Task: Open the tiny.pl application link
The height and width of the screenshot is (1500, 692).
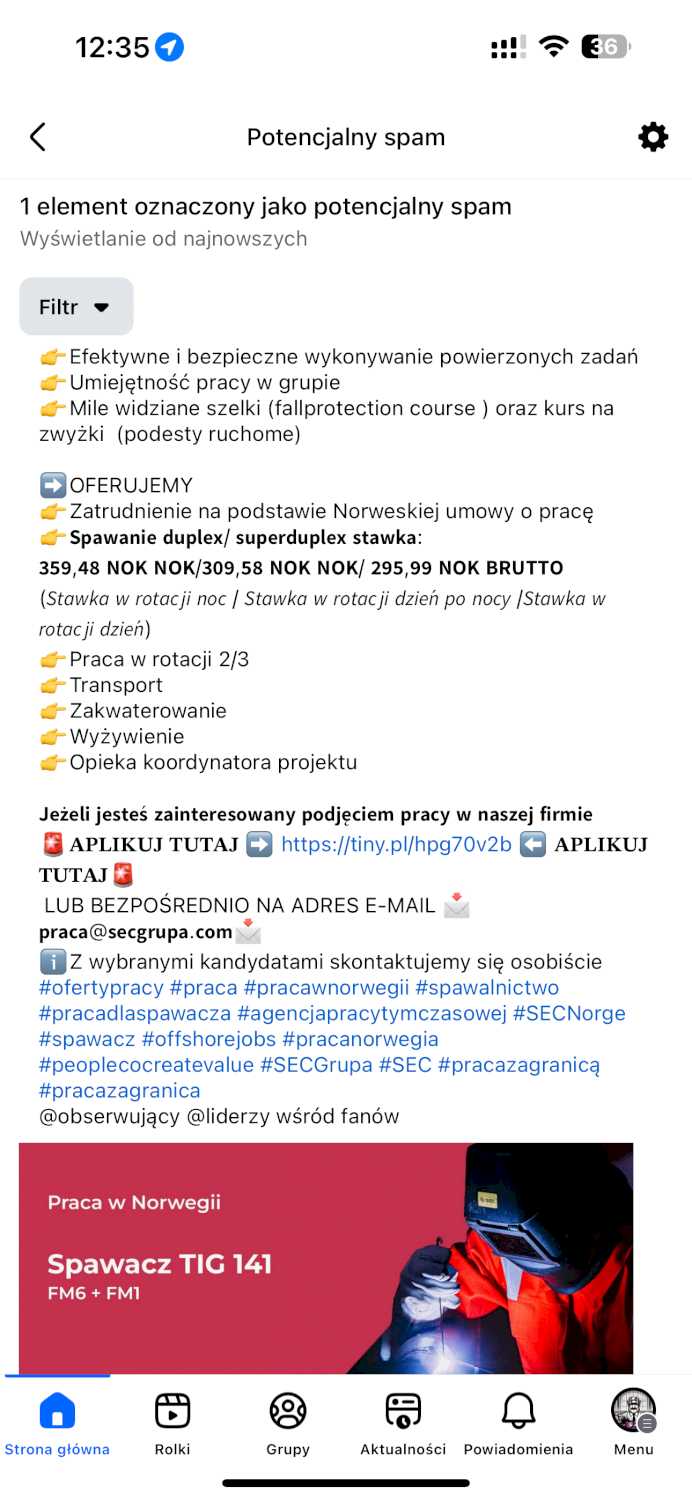Action: [396, 845]
